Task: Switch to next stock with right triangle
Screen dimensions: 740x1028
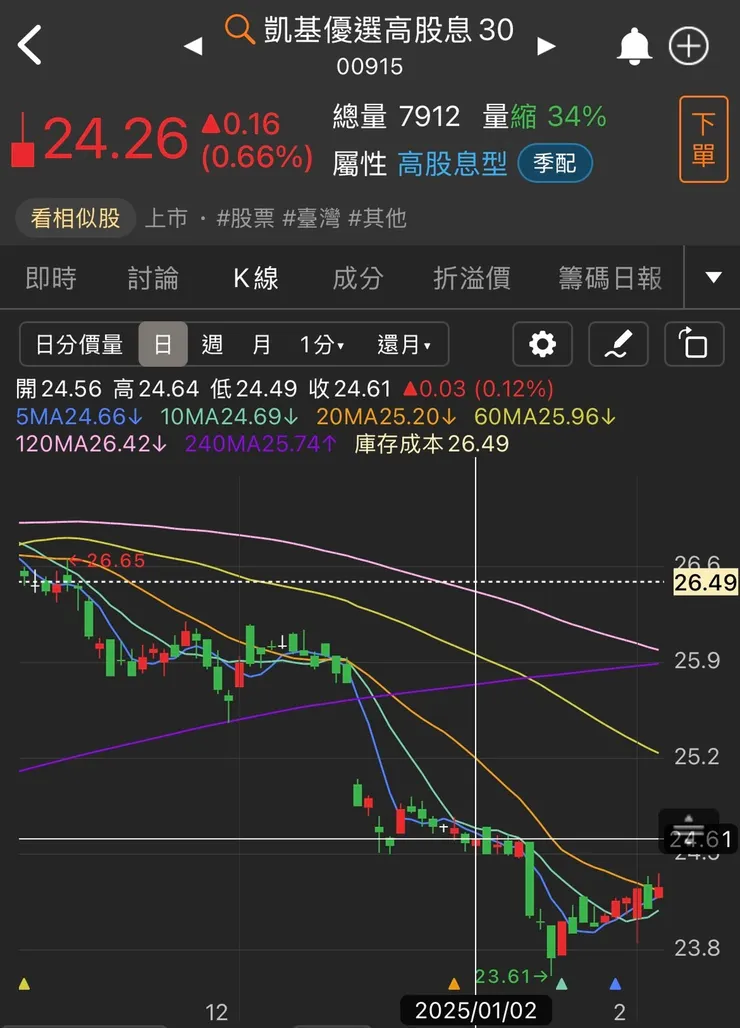Action: [546, 46]
